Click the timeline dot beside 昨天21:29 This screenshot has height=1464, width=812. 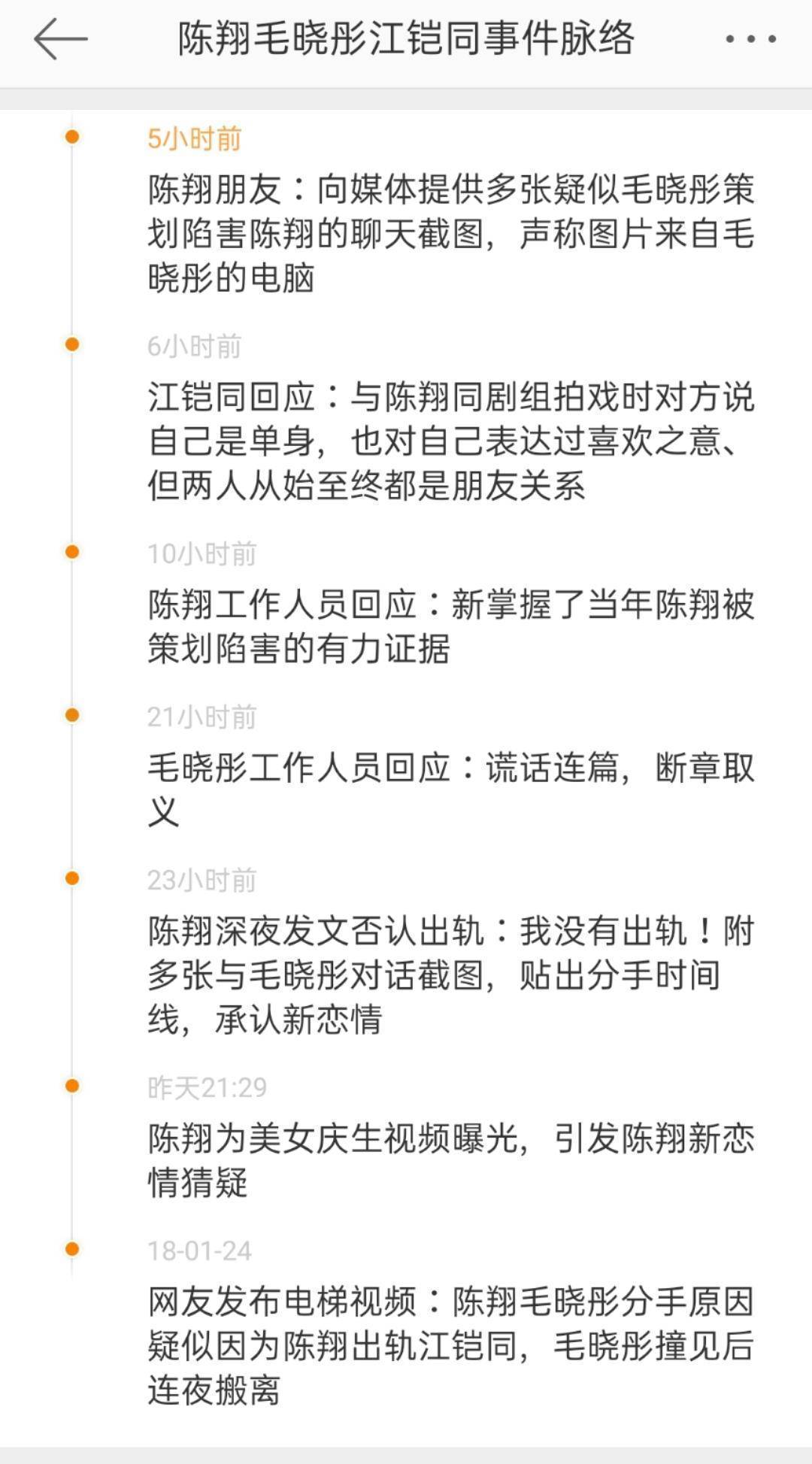tap(71, 1086)
